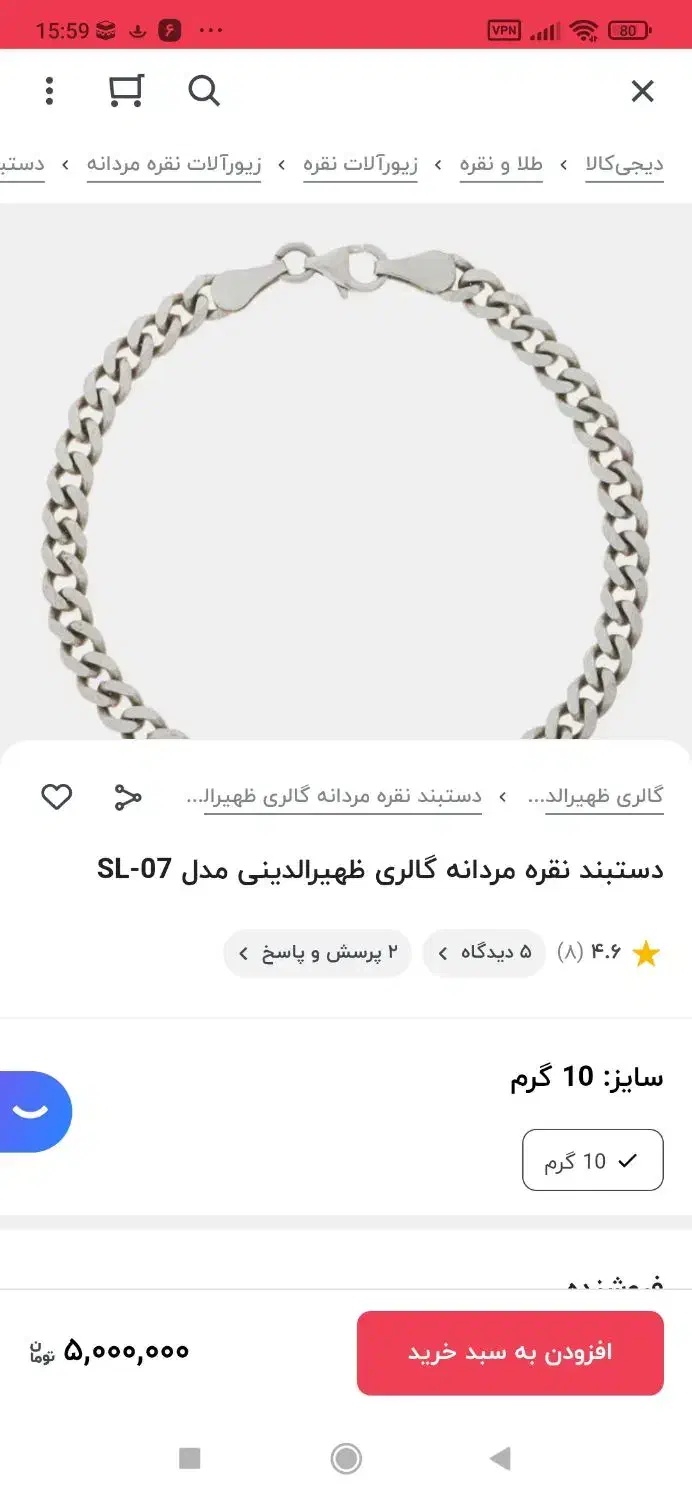Share this product

(128, 797)
